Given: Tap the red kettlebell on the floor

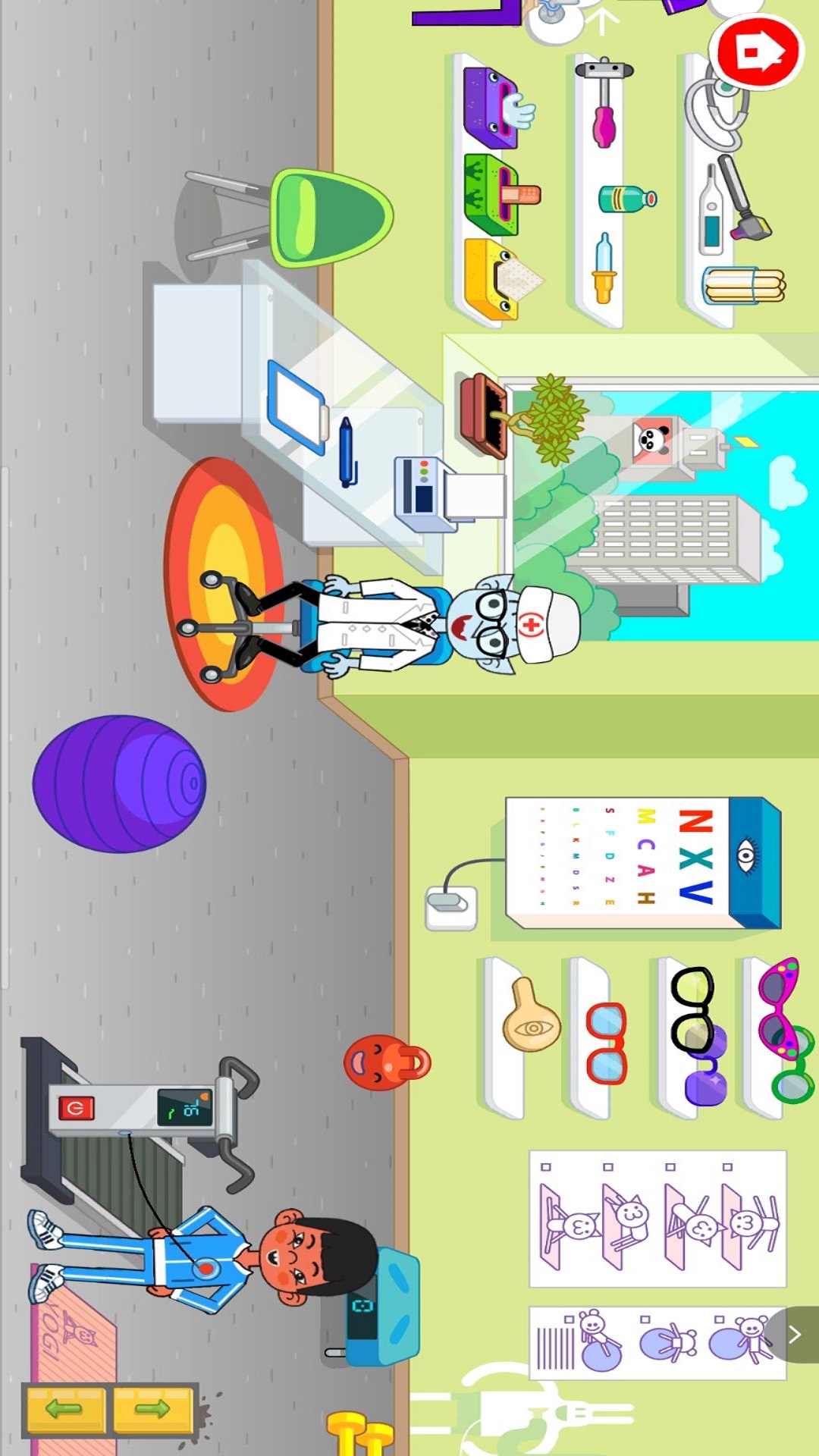Looking at the screenshot, I should coord(387,1062).
